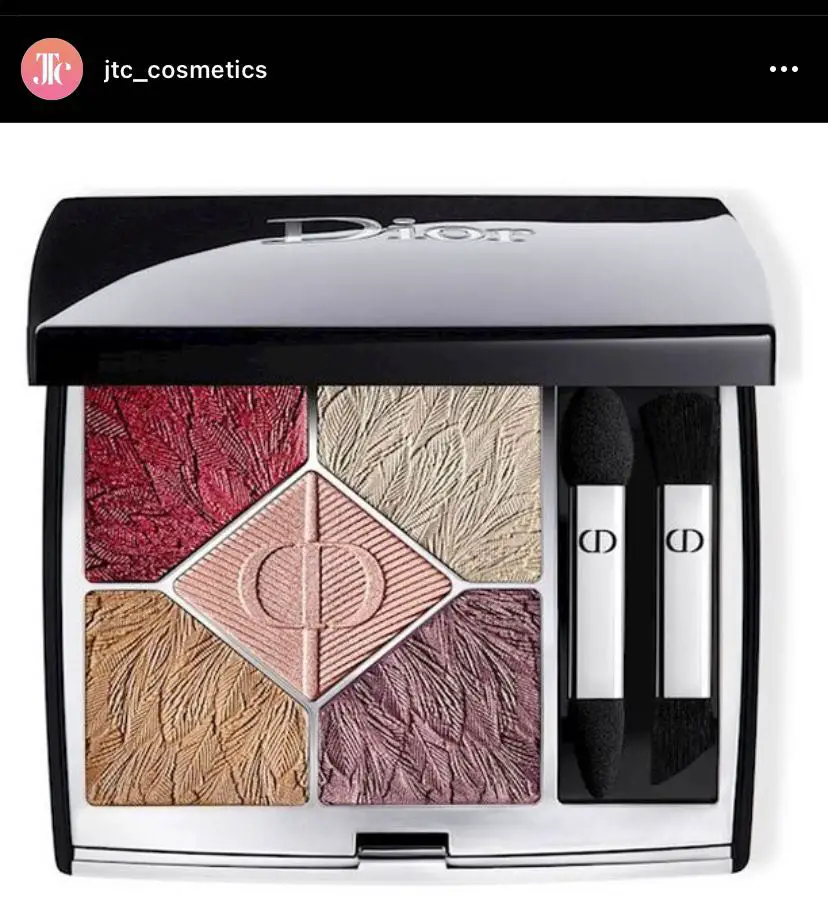The height and width of the screenshot is (907, 828).
Task: Open jtc_cosmetics profile picture
Action: tap(51, 69)
